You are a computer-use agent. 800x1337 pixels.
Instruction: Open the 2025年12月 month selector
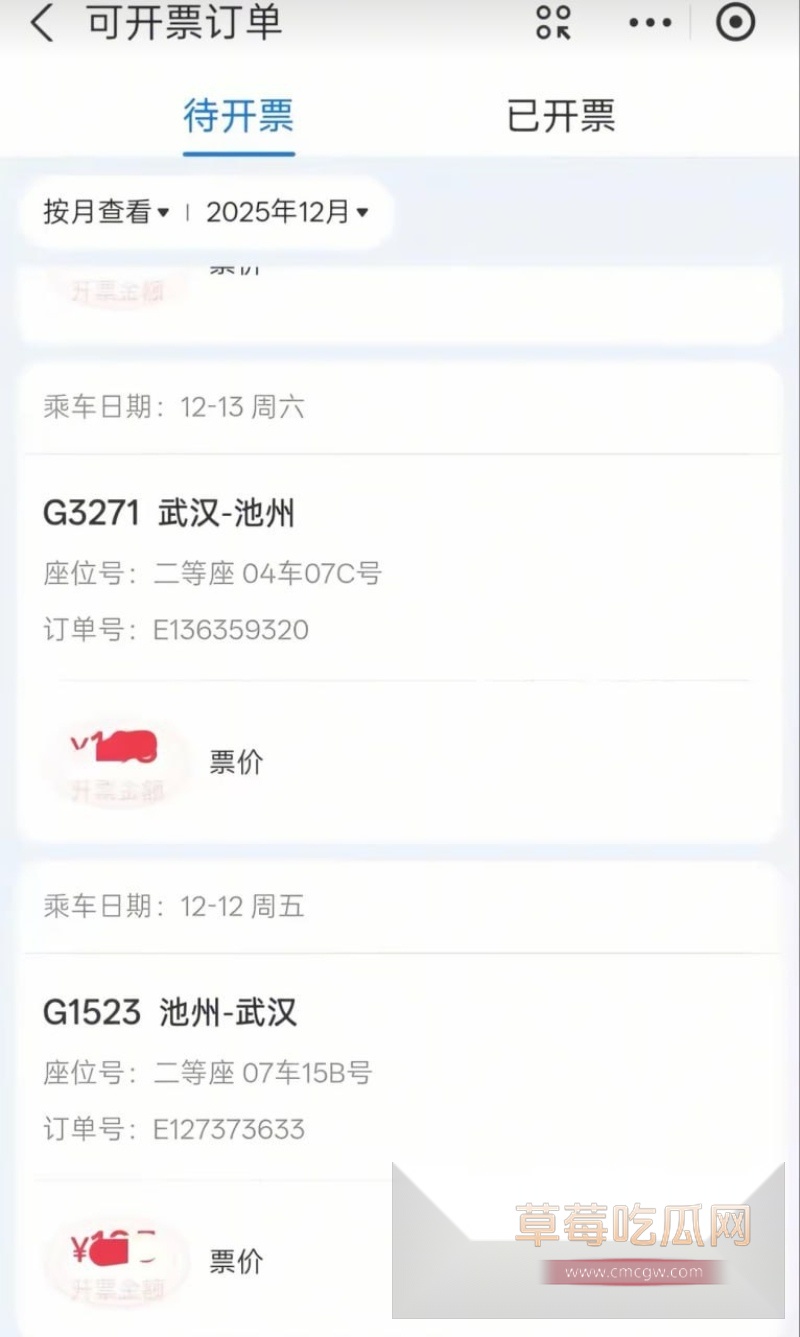click(281, 212)
